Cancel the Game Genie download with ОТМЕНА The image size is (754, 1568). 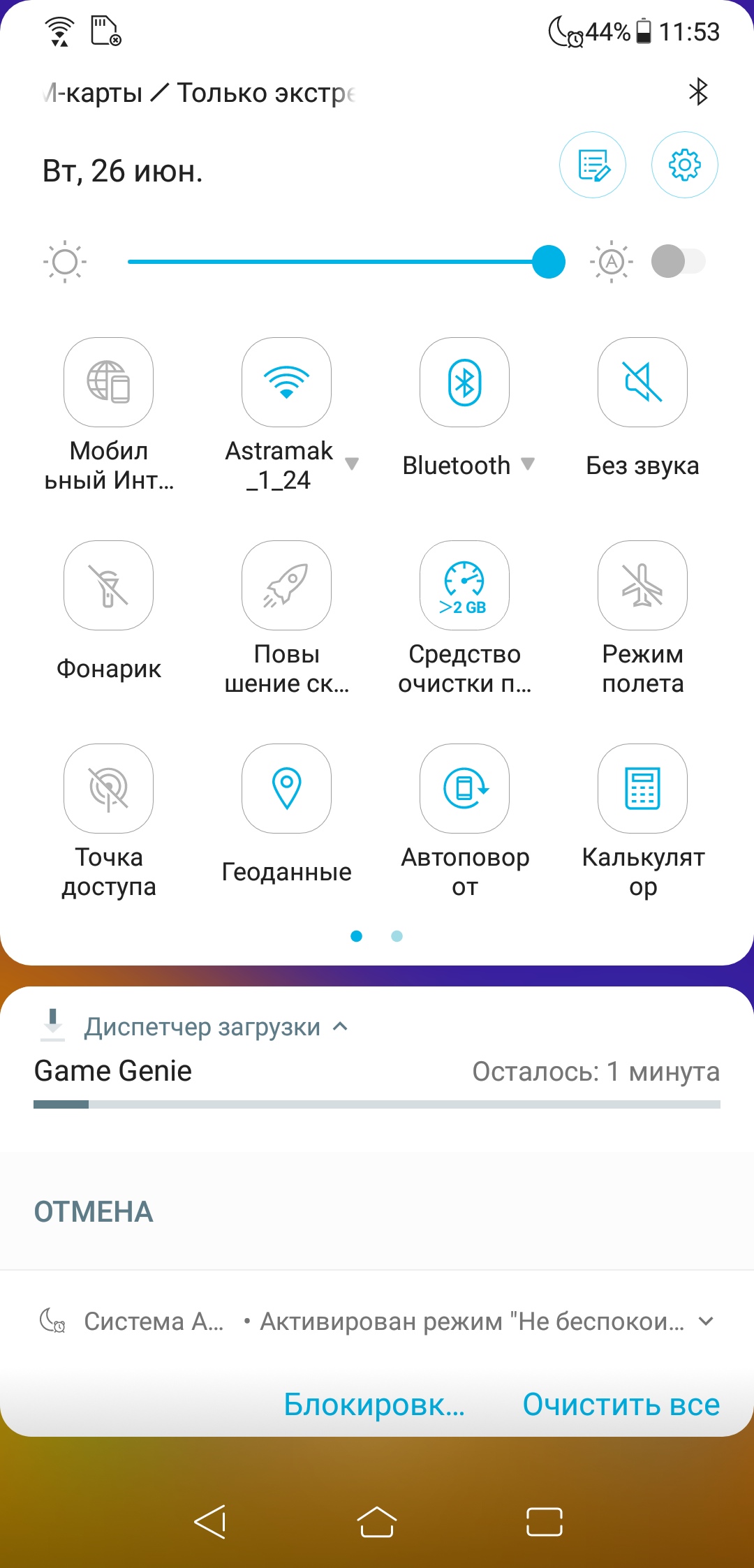94,1212
